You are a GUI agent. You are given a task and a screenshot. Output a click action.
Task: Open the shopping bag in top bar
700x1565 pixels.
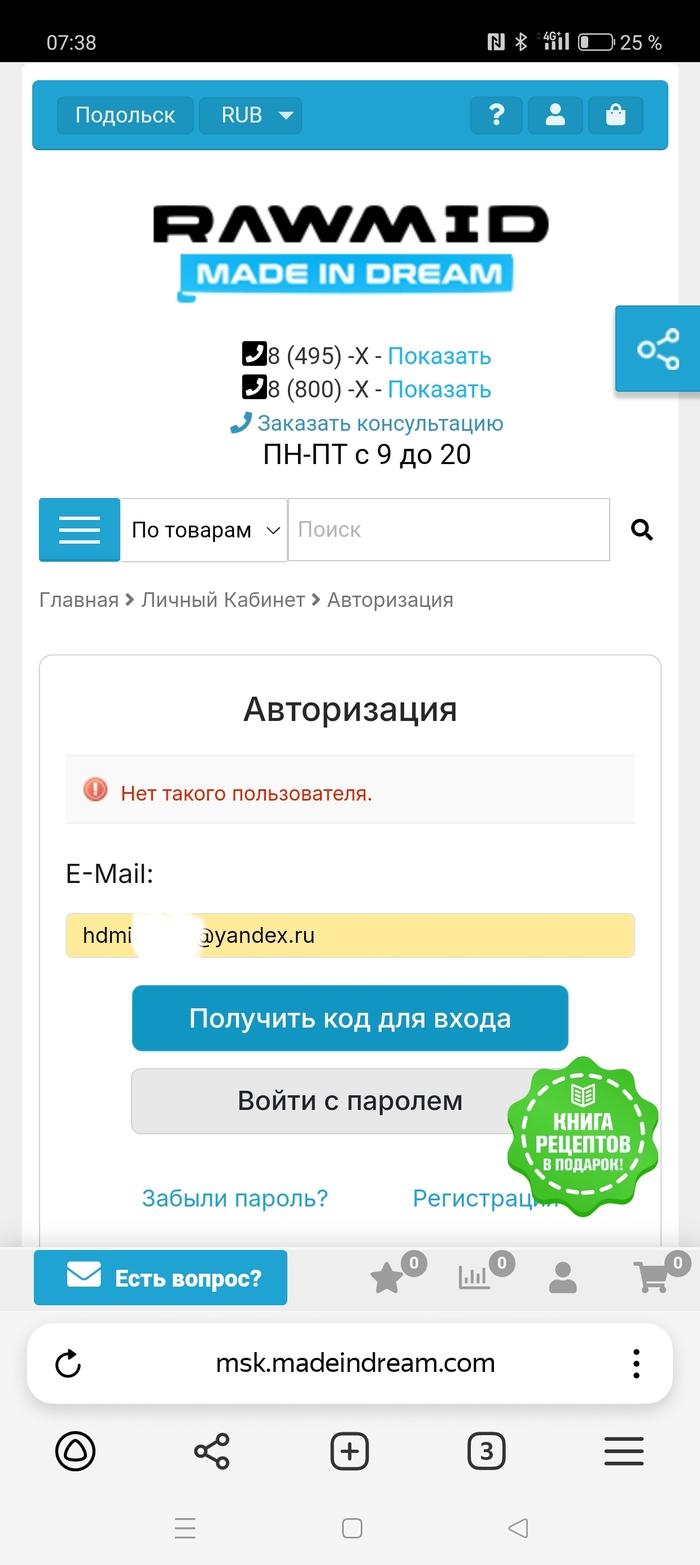pos(615,115)
